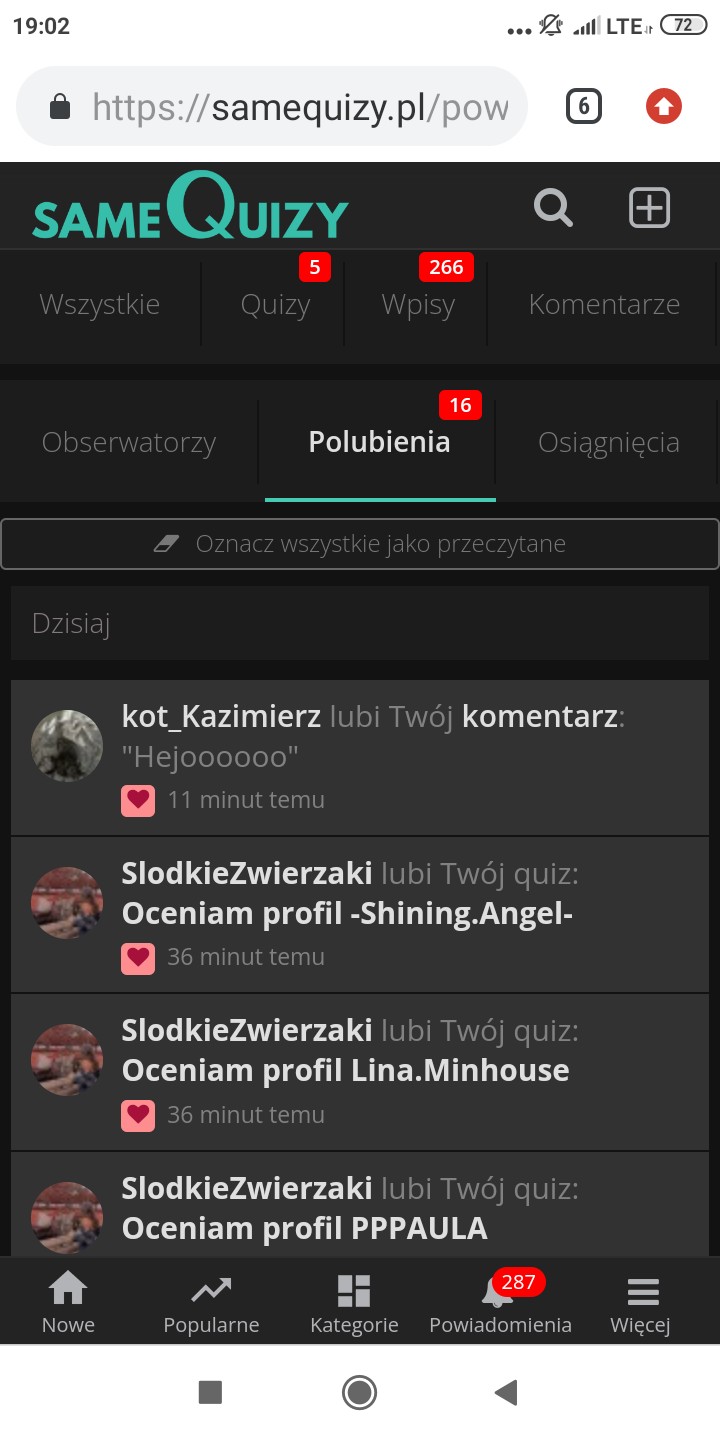Screen dimensions: 720x1440
Task: Switch to the Wszystkie tab
Action: (x=99, y=305)
